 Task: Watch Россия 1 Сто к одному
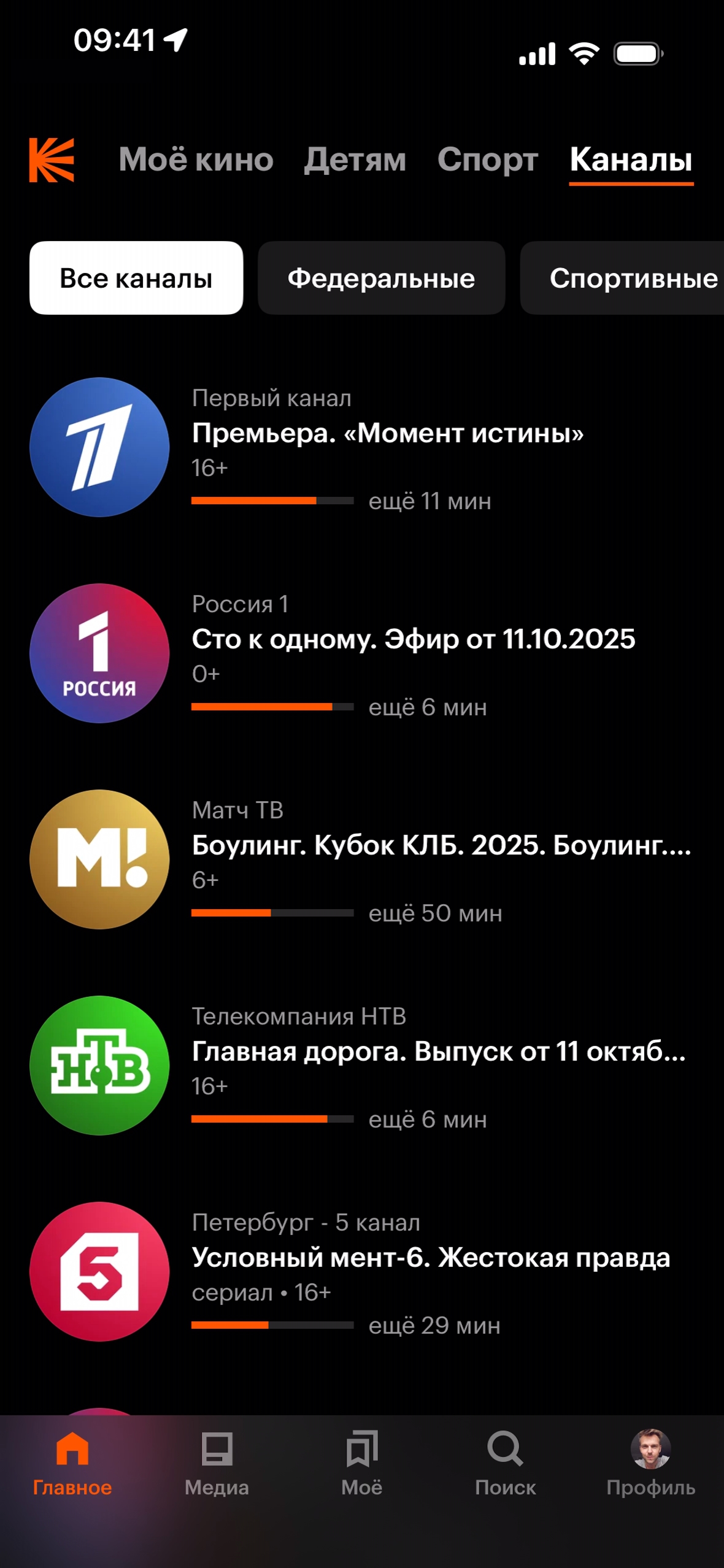coord(362,653)
